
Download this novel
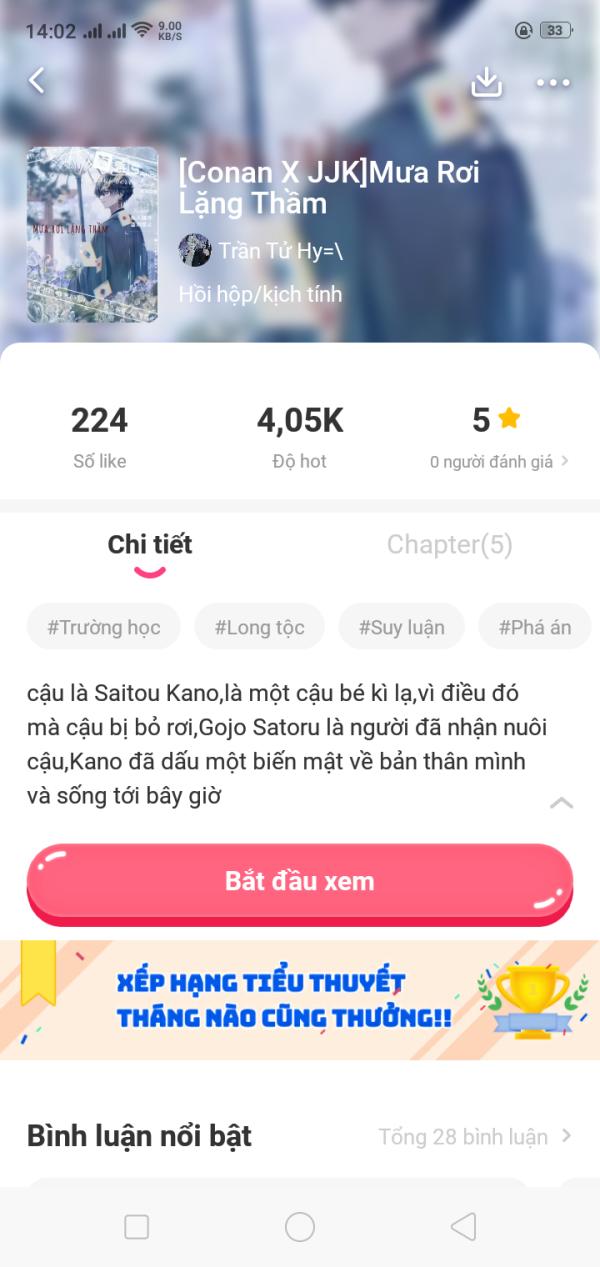tap(486, 82)
